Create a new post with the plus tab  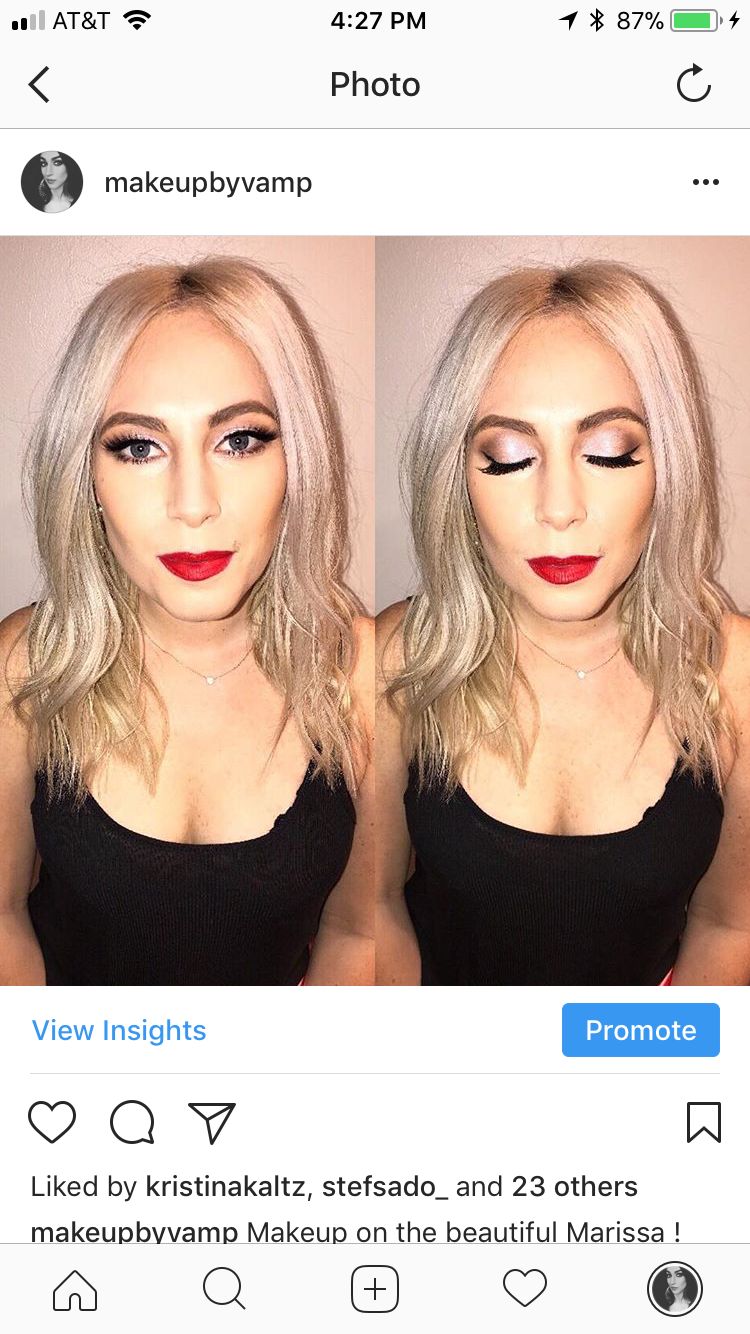(x=375, y=1289)
